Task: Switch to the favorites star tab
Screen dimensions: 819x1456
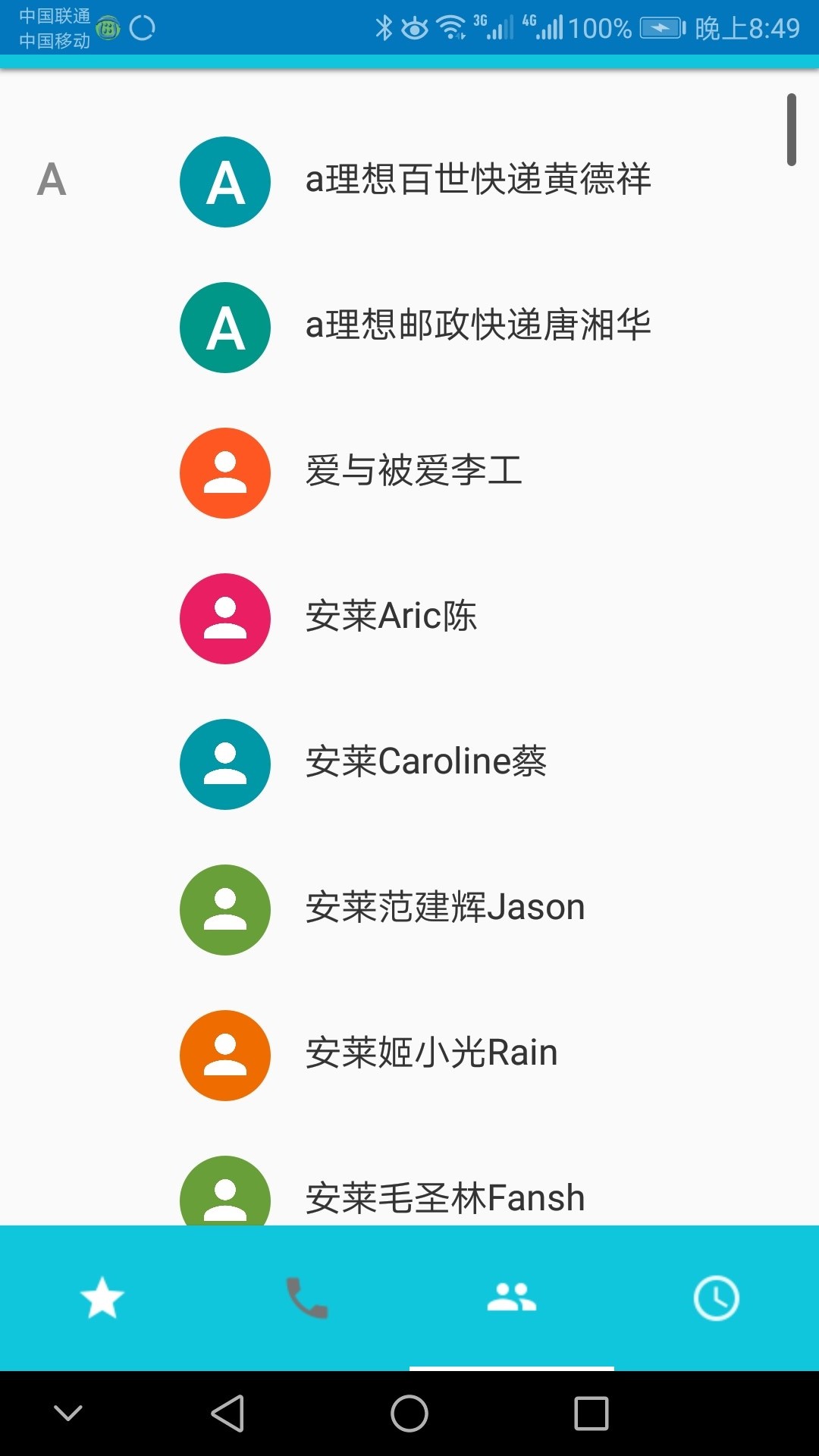Action: point(102,1298)
